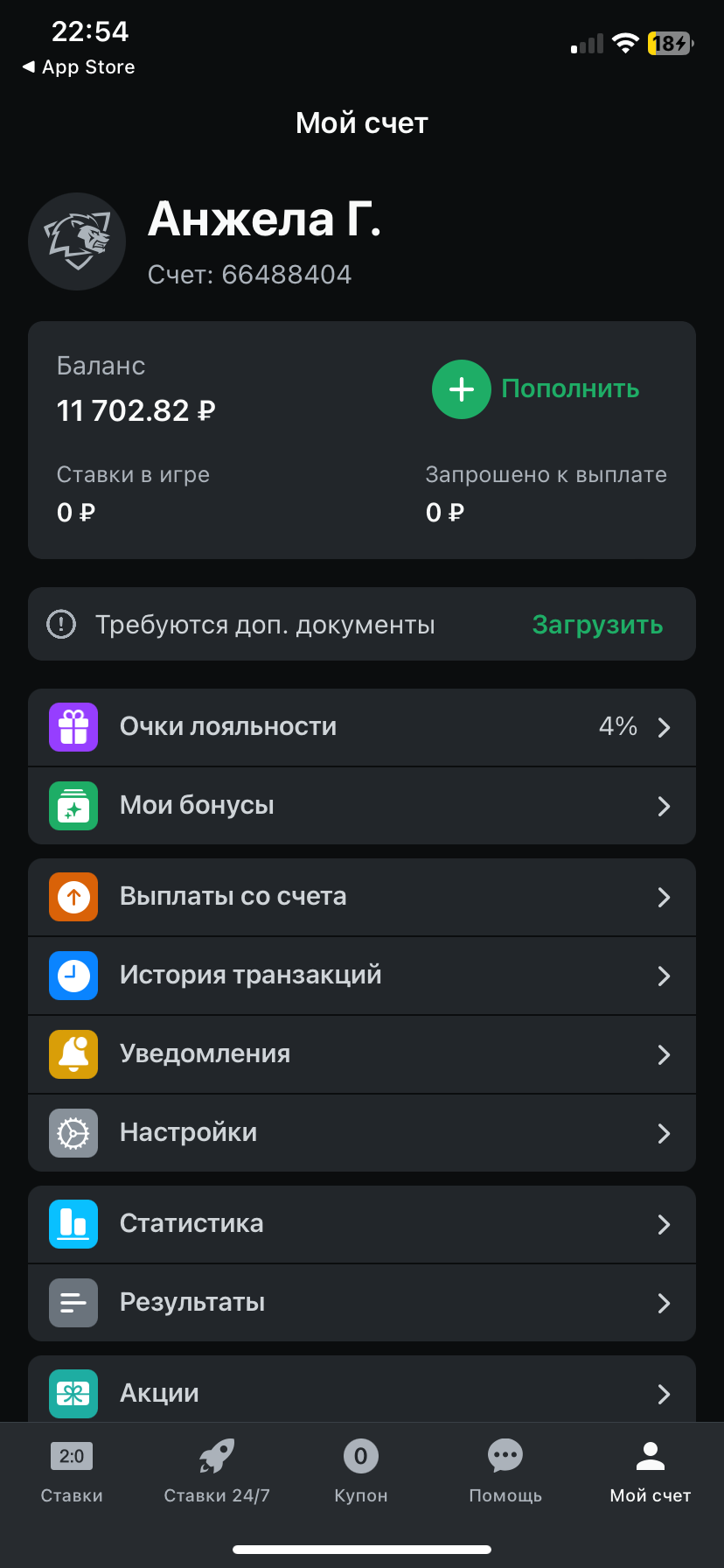Go to Выплаты со счета

coord(361,897)
